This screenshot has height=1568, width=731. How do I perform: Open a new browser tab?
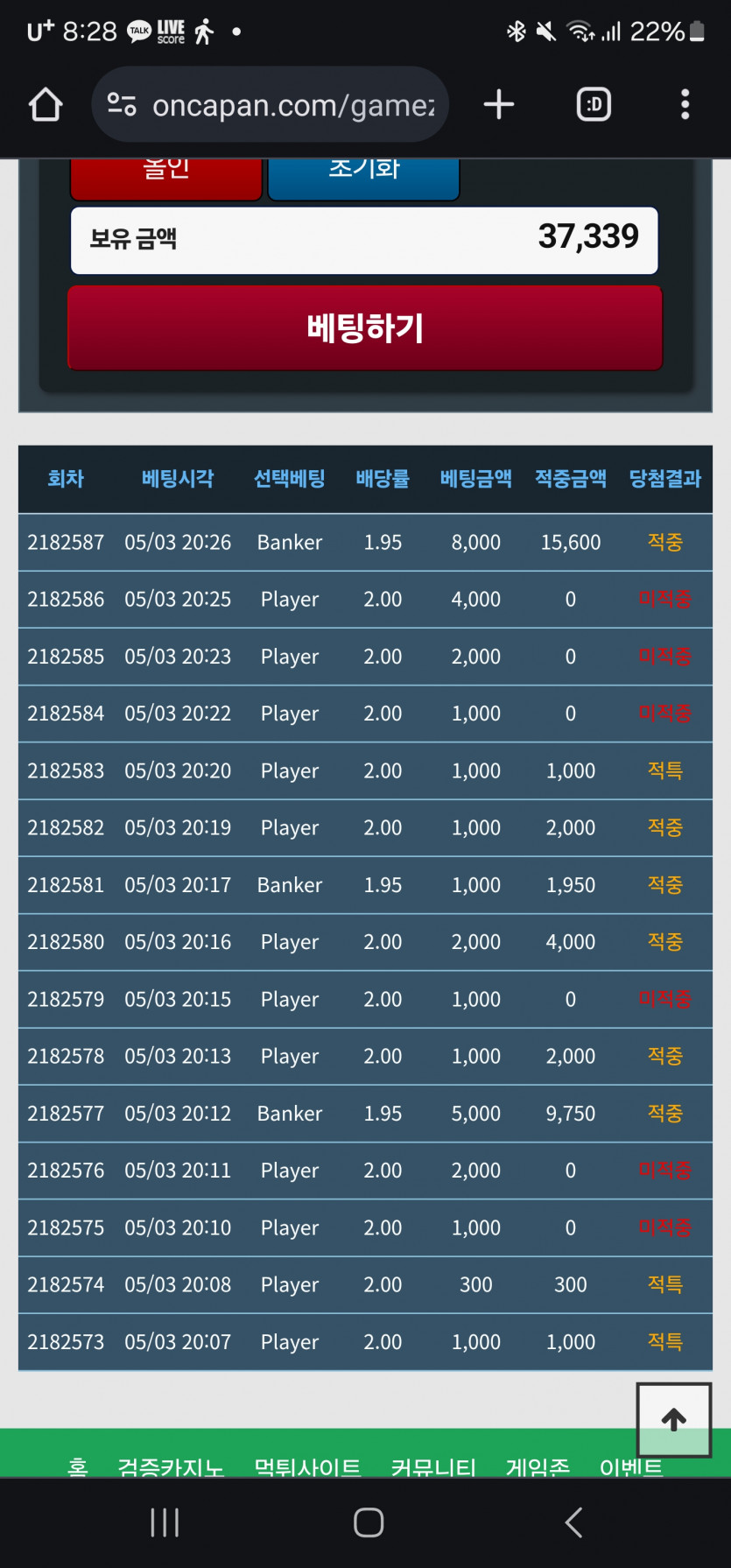tap(499, 105)
